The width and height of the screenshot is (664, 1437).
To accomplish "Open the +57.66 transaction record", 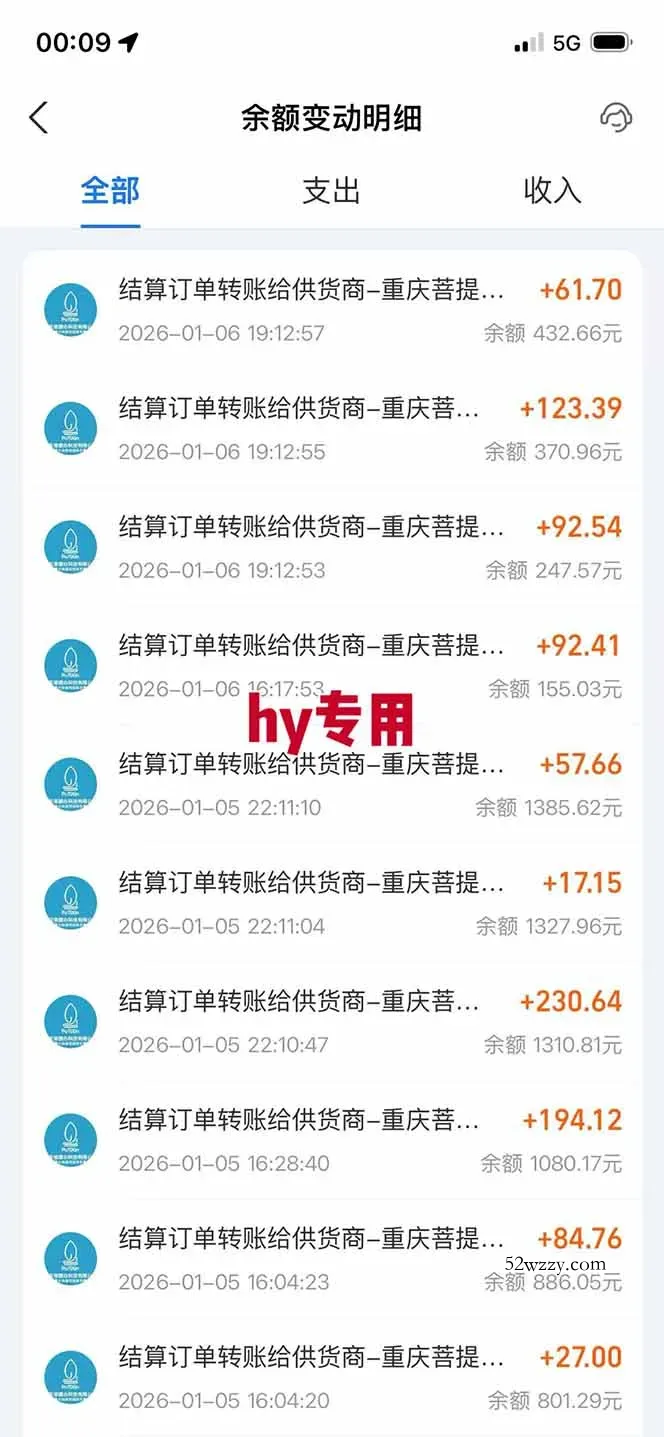I will pos(332,785).
